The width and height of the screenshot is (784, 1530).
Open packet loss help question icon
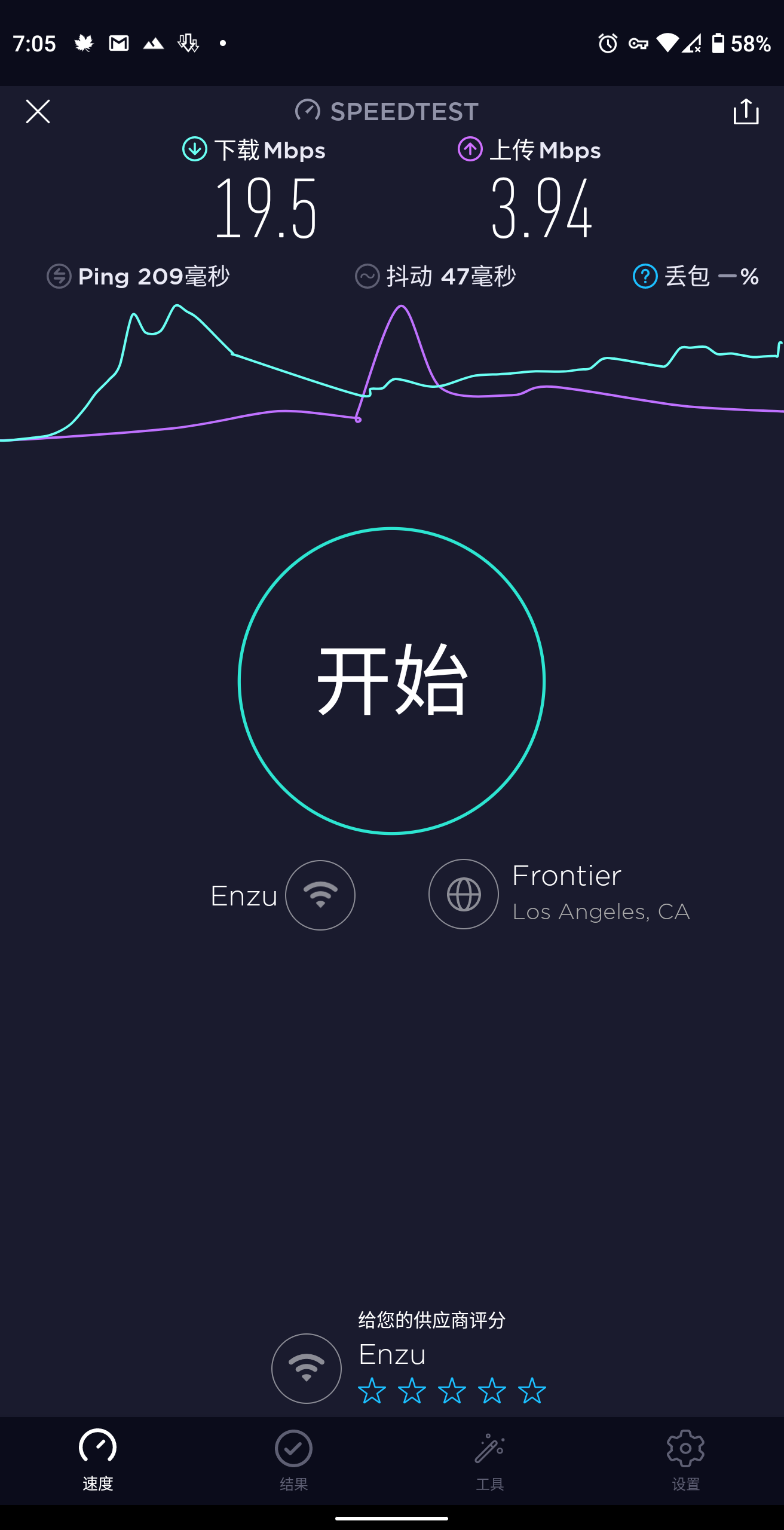click(x=645, y=276)
